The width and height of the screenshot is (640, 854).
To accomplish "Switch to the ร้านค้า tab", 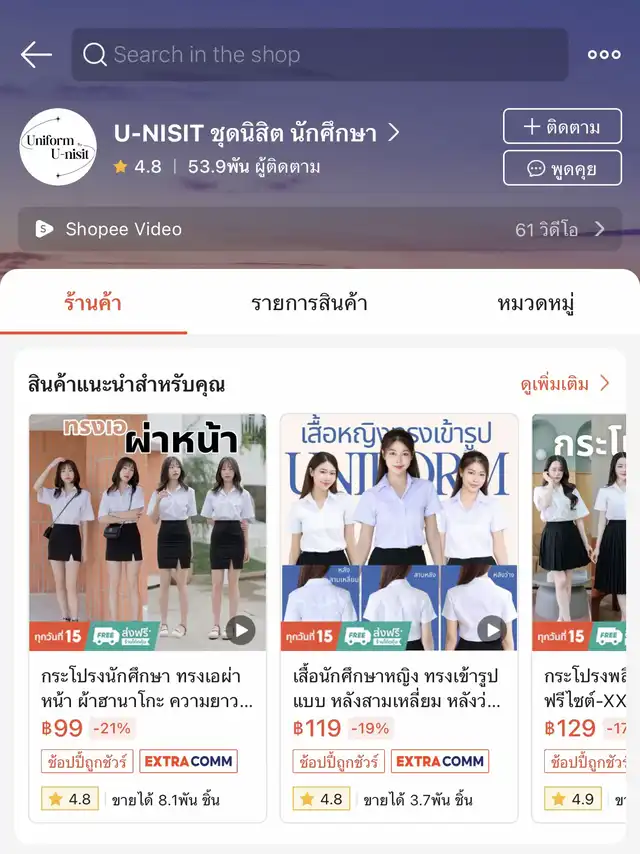I will [x=92, y=303].
